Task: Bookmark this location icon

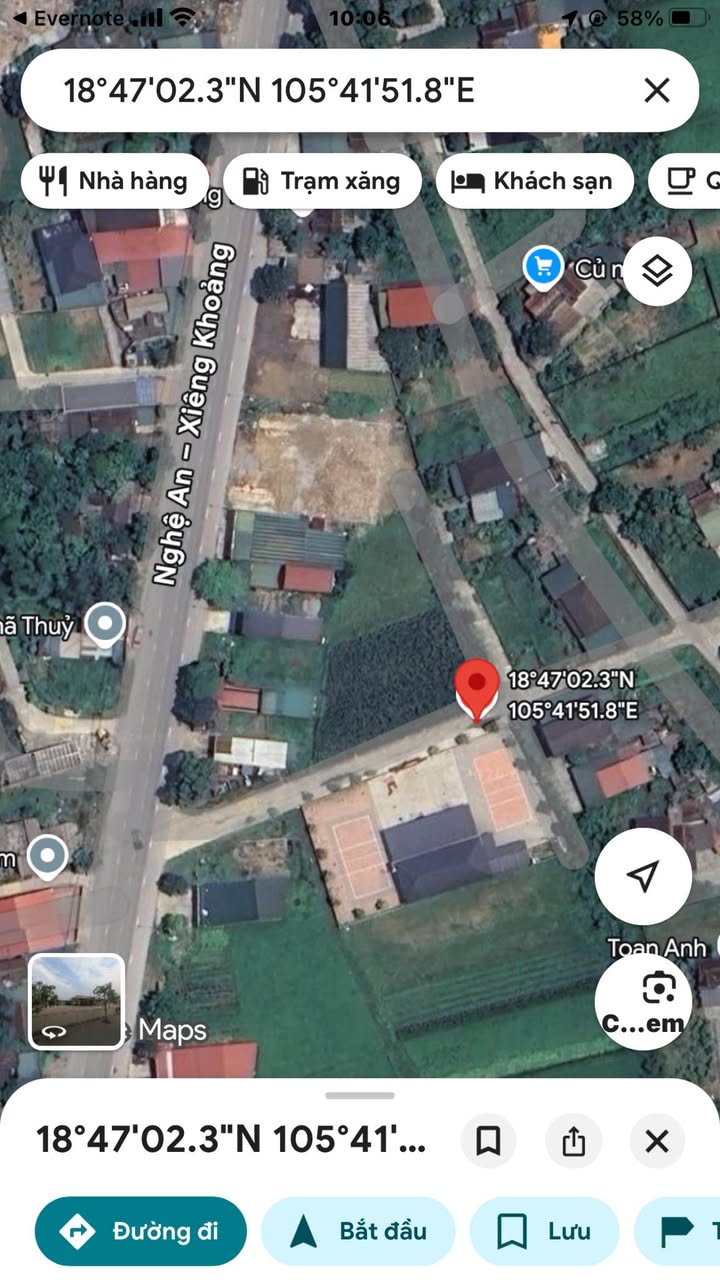Action: (x=488, y=1141)
